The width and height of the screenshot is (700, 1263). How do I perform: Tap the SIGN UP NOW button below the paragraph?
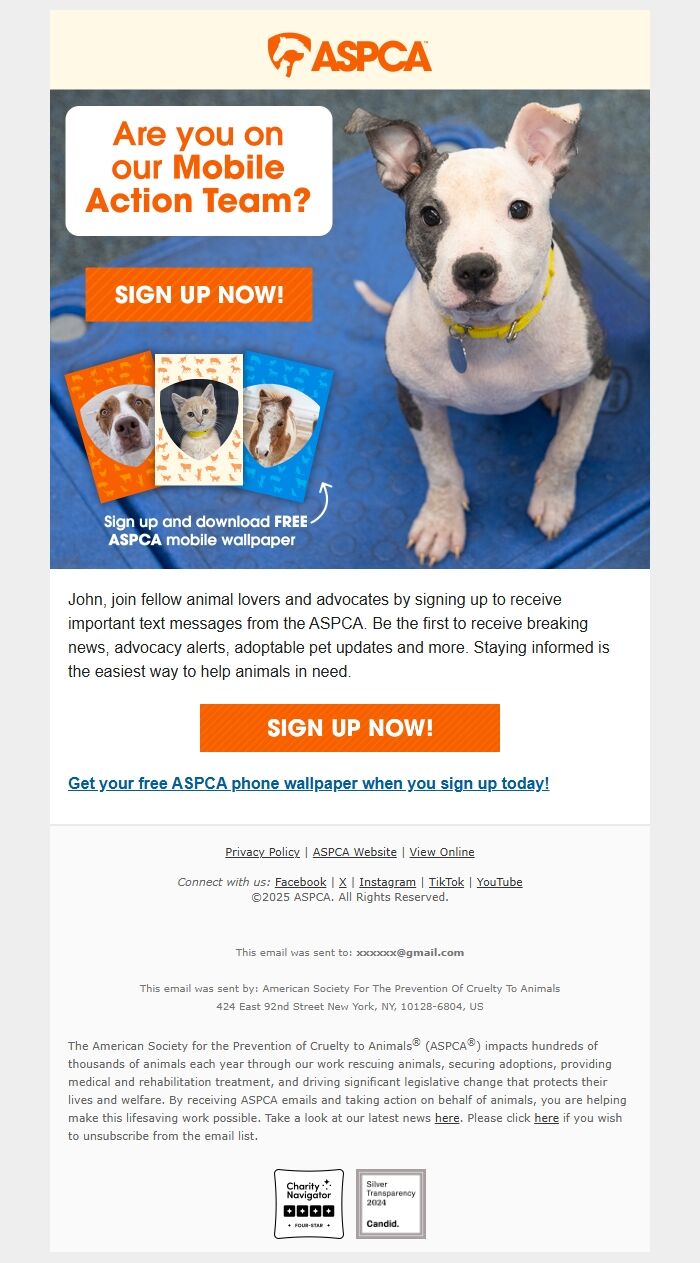coord(350,728)
